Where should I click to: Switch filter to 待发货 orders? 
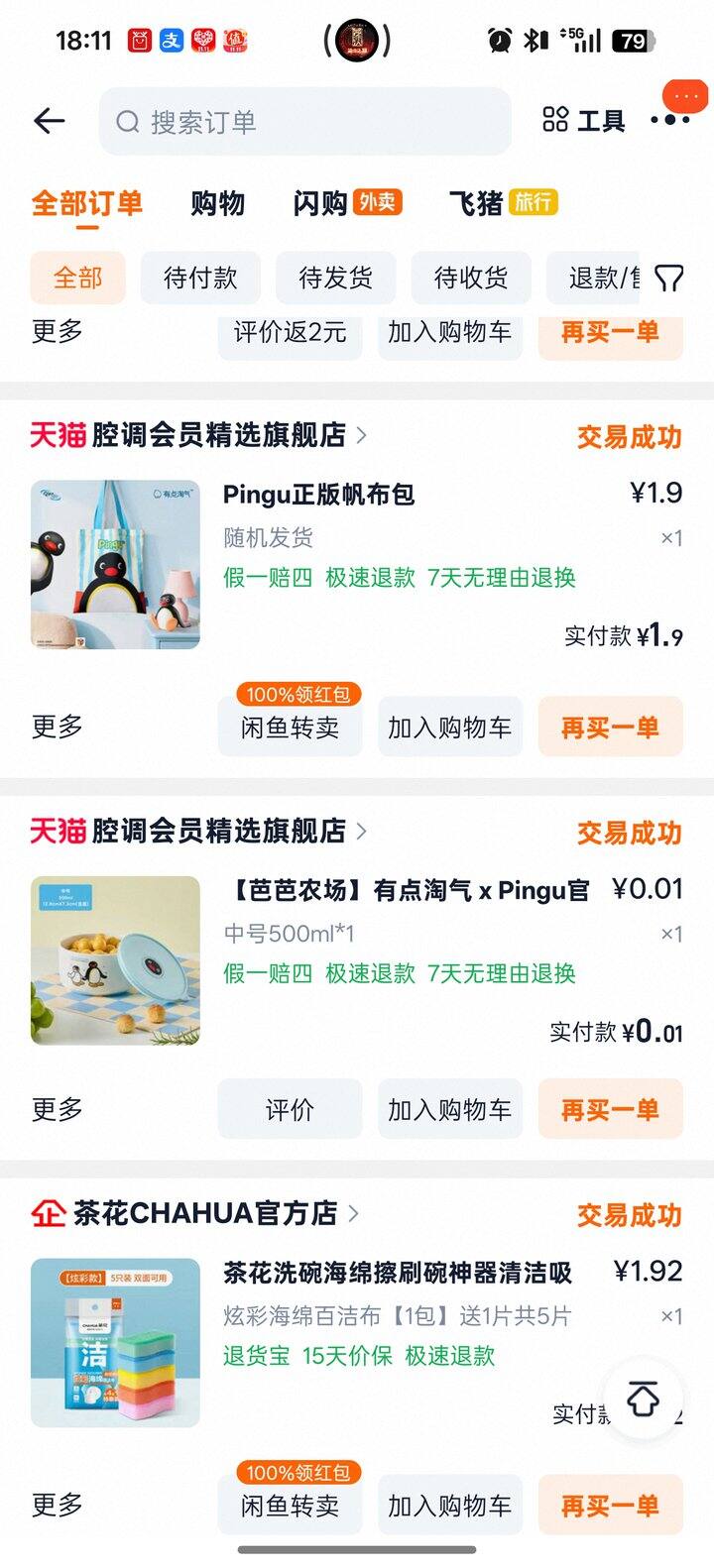coord(335,279)
